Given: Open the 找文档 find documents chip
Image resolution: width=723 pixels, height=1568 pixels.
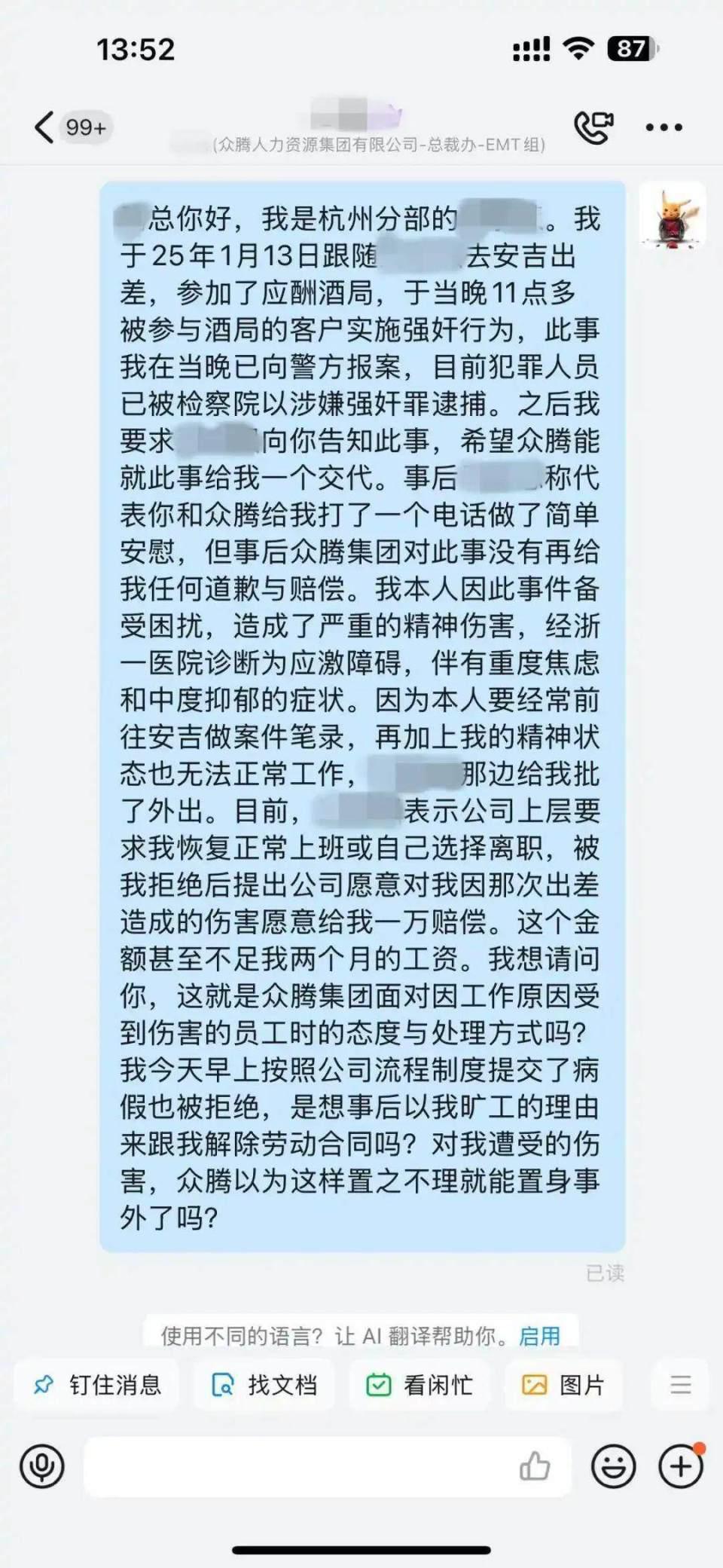Looking at the screenshot, I should pyautogui.click(x=265, y=1385).
